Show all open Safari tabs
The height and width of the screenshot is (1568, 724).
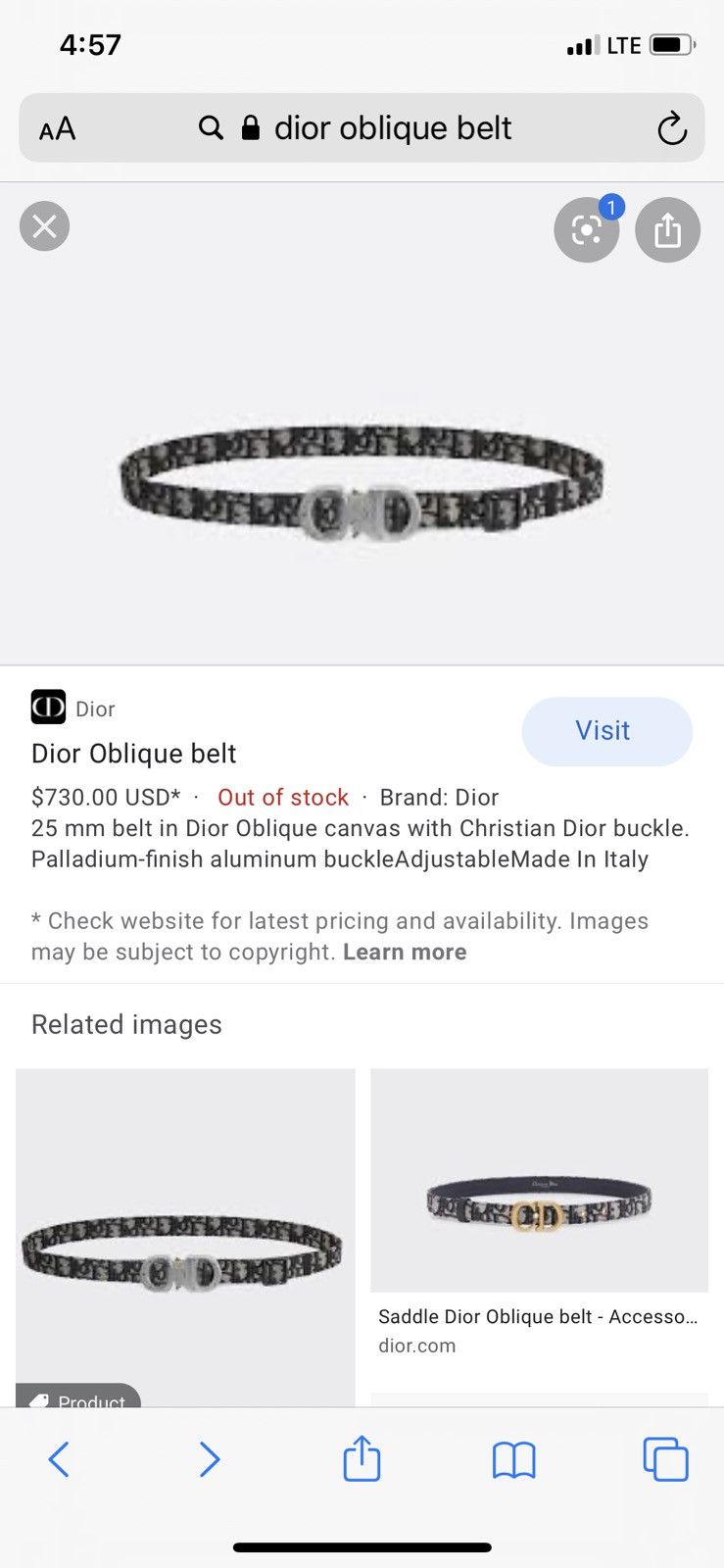(x=665, y=1459)
